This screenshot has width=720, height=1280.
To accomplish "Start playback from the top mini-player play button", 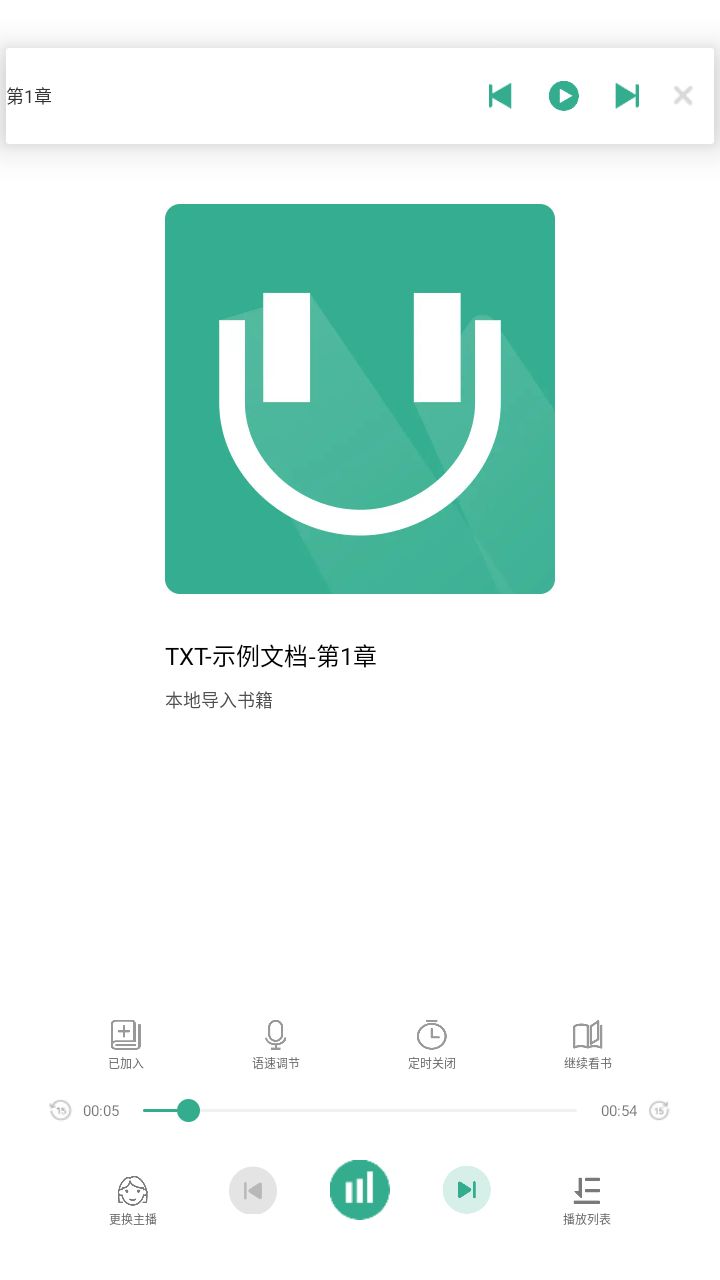I will pos(564,95).
